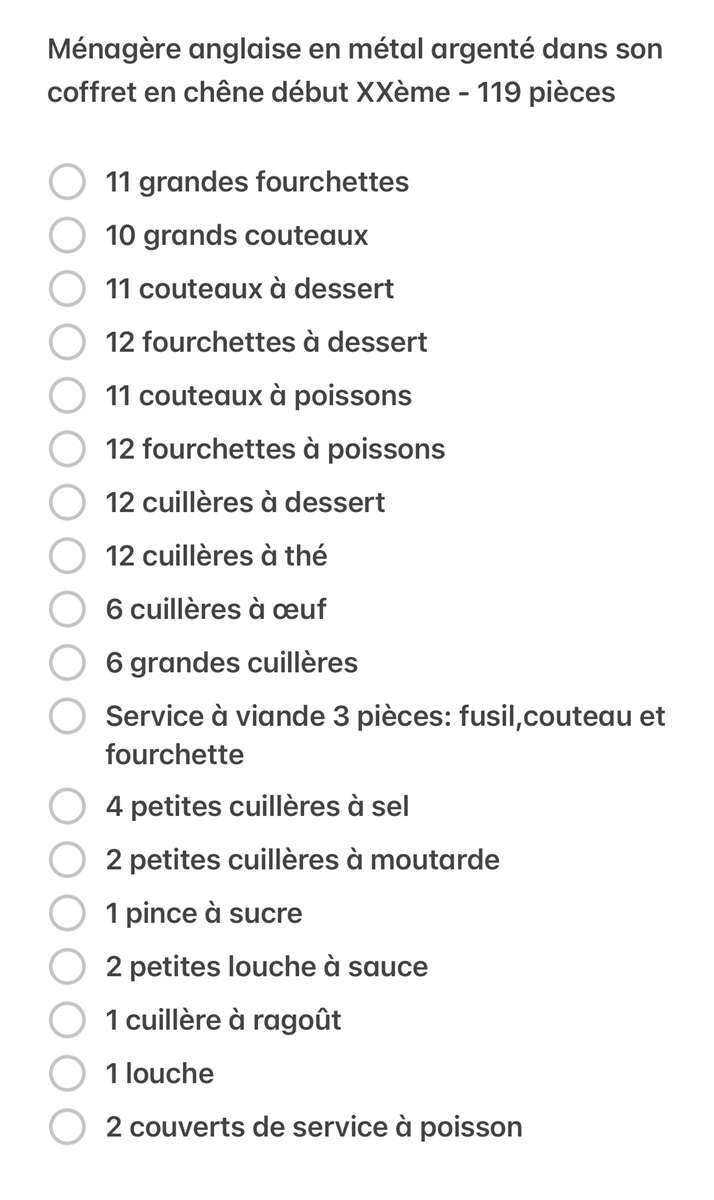The width and height of the screenshot is (714, 1200).
Task: Tick the 2 petites louche à sauce item
Action: click(67, 967)
